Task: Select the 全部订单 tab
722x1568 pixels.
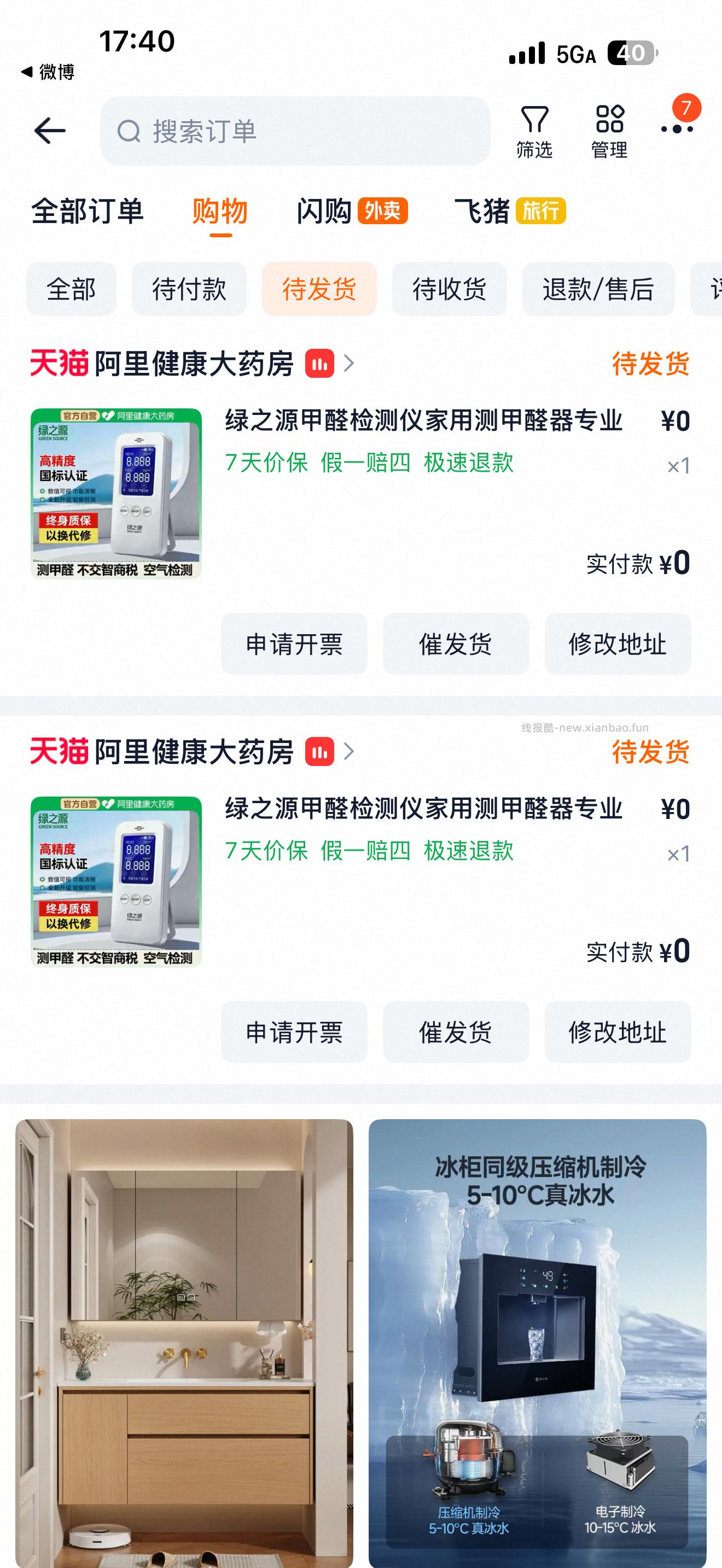Action: point(87,213)
